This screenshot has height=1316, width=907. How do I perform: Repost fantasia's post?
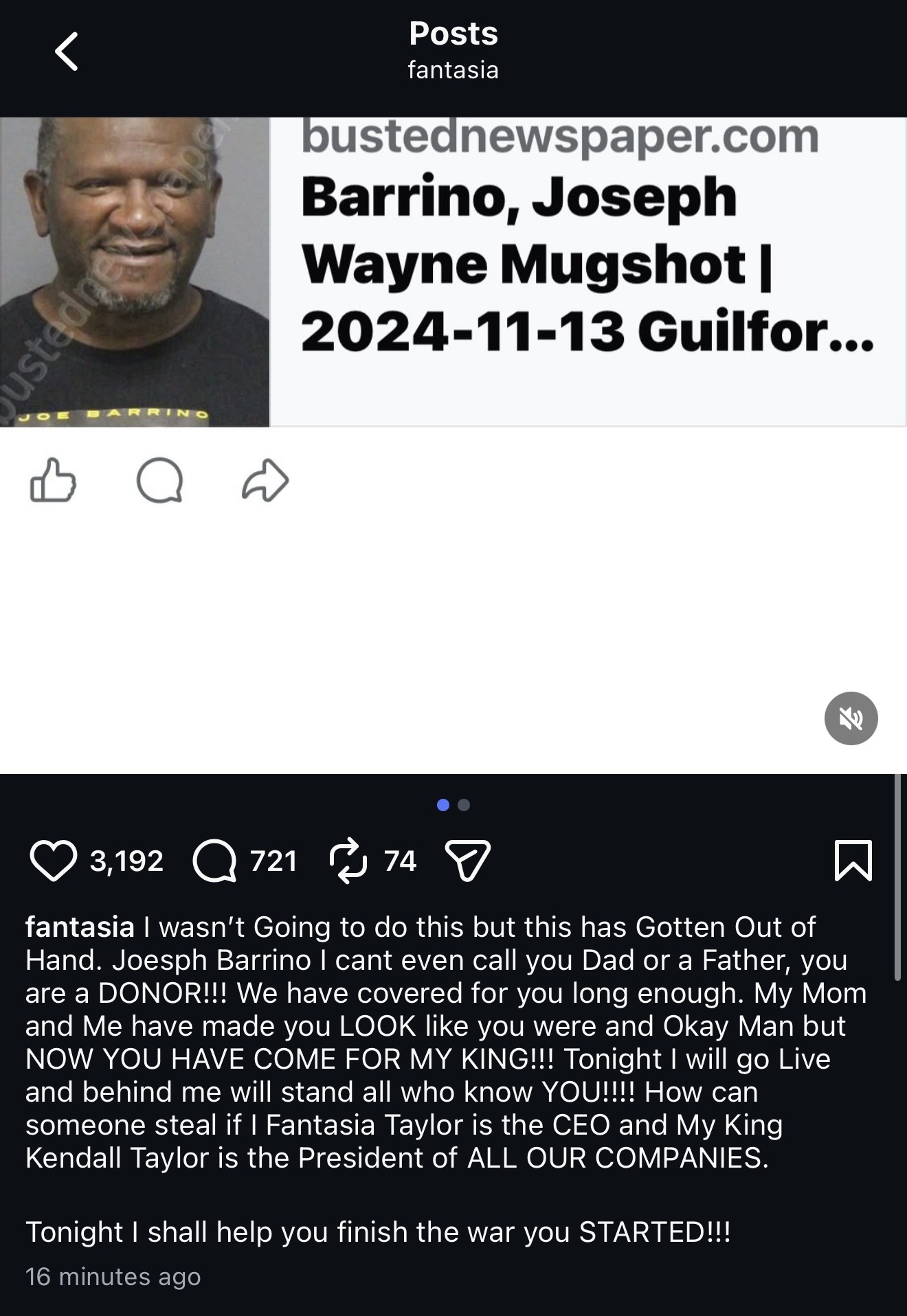tap(348, 861)
